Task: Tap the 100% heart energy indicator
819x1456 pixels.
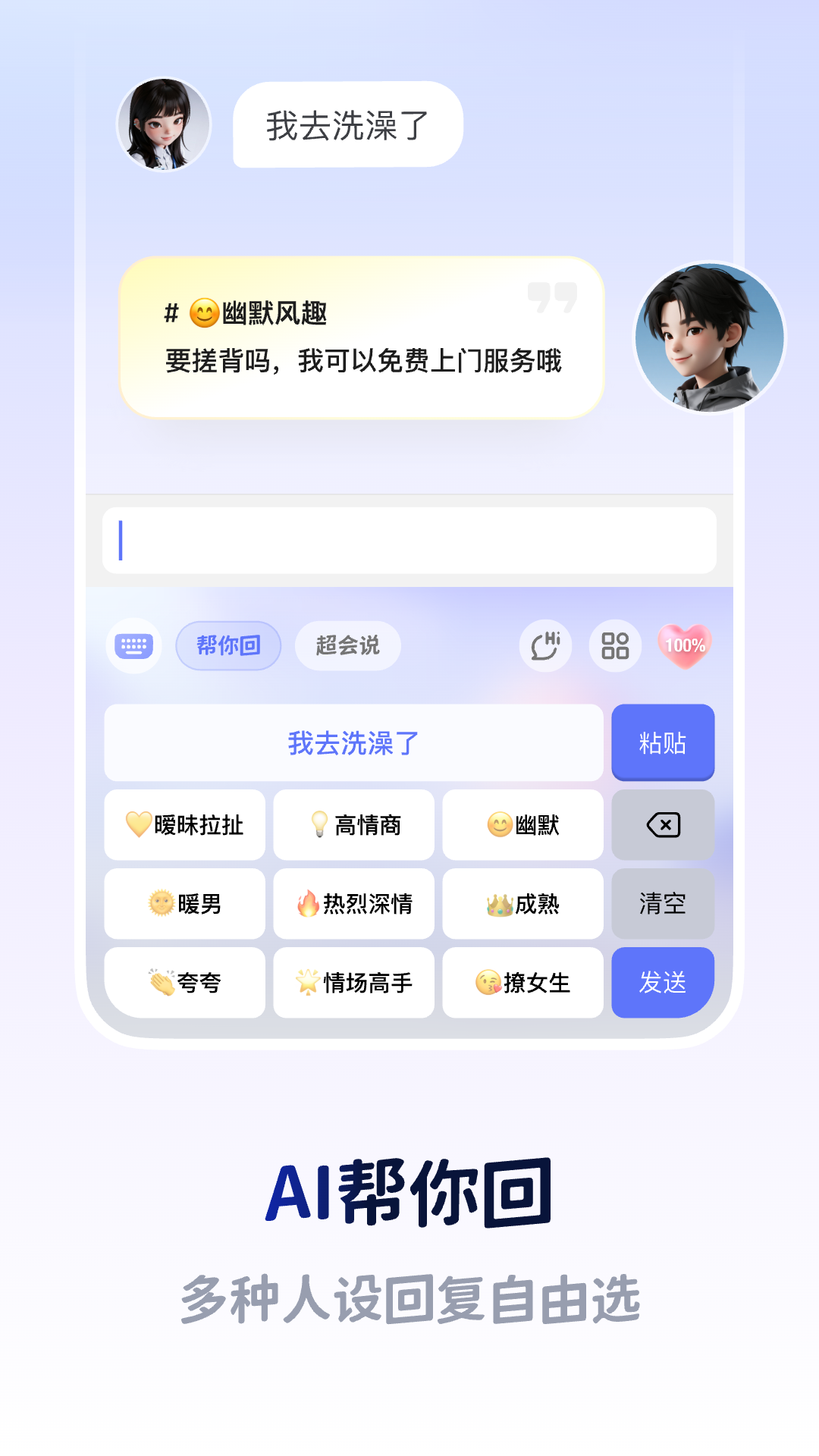Action: (x=681, y=645)
